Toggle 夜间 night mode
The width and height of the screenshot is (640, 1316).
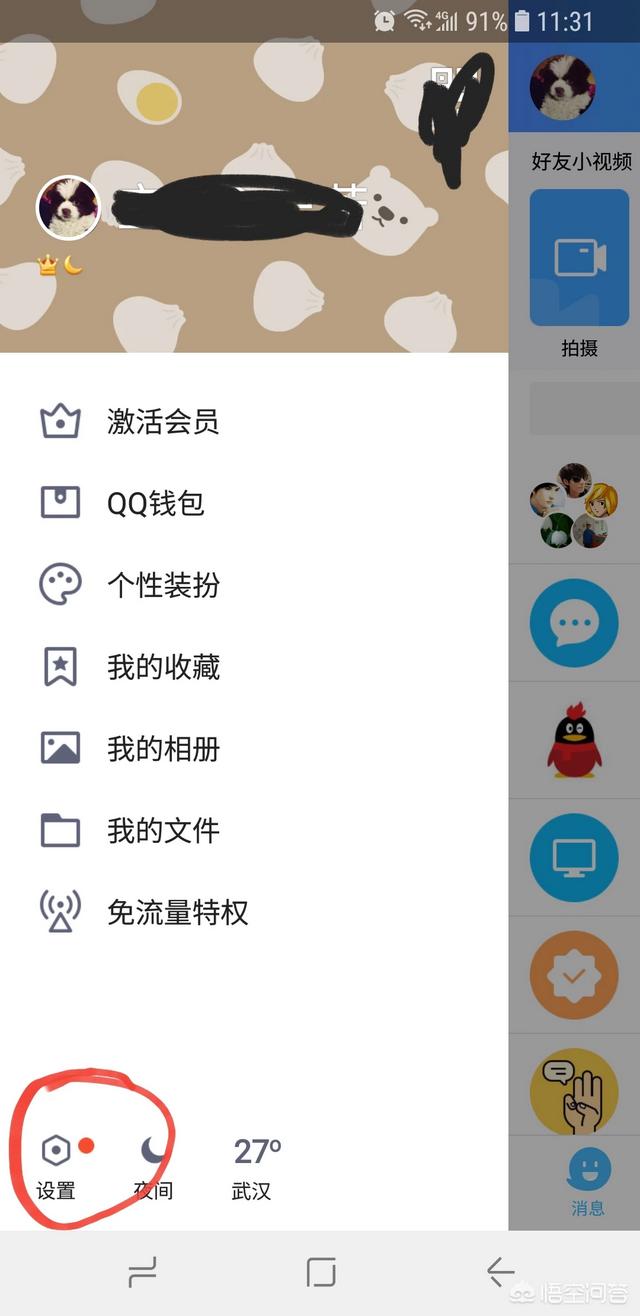click(x=153, y=1166)
